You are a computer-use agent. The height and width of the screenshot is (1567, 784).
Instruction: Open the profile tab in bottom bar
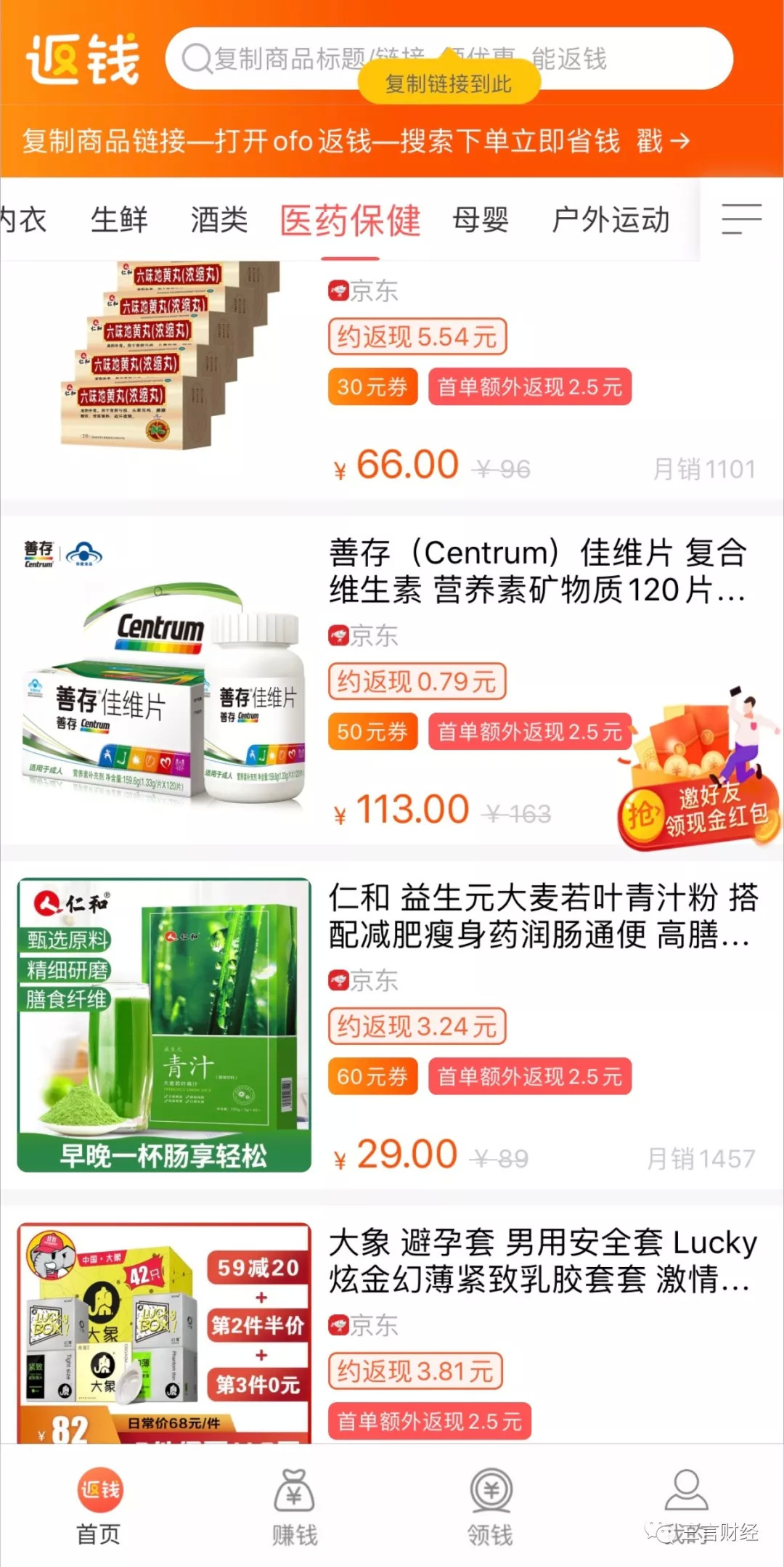[x=686, y=1507]
